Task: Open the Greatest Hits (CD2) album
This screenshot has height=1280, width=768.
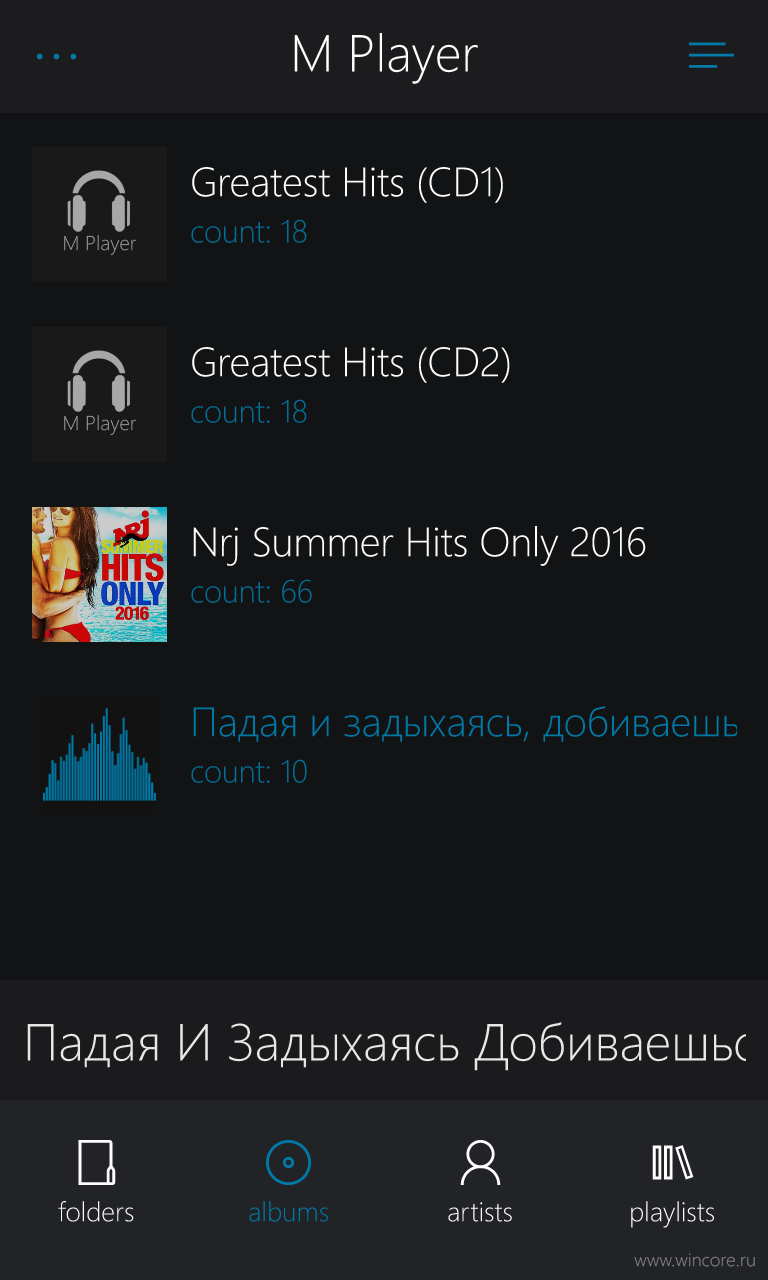Action: [x=384, y=394]
